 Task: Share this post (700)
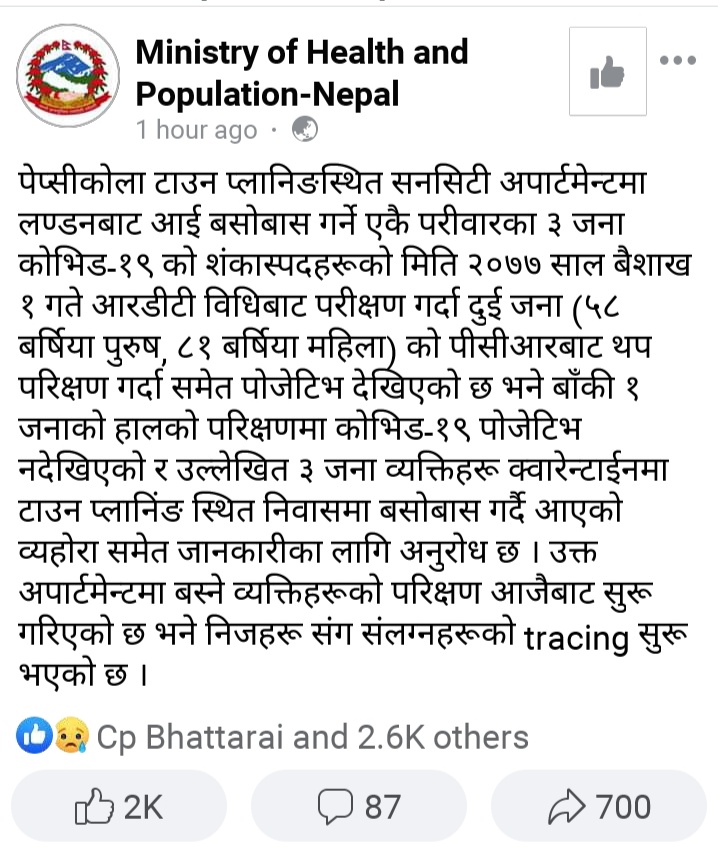tap(600, 806)
